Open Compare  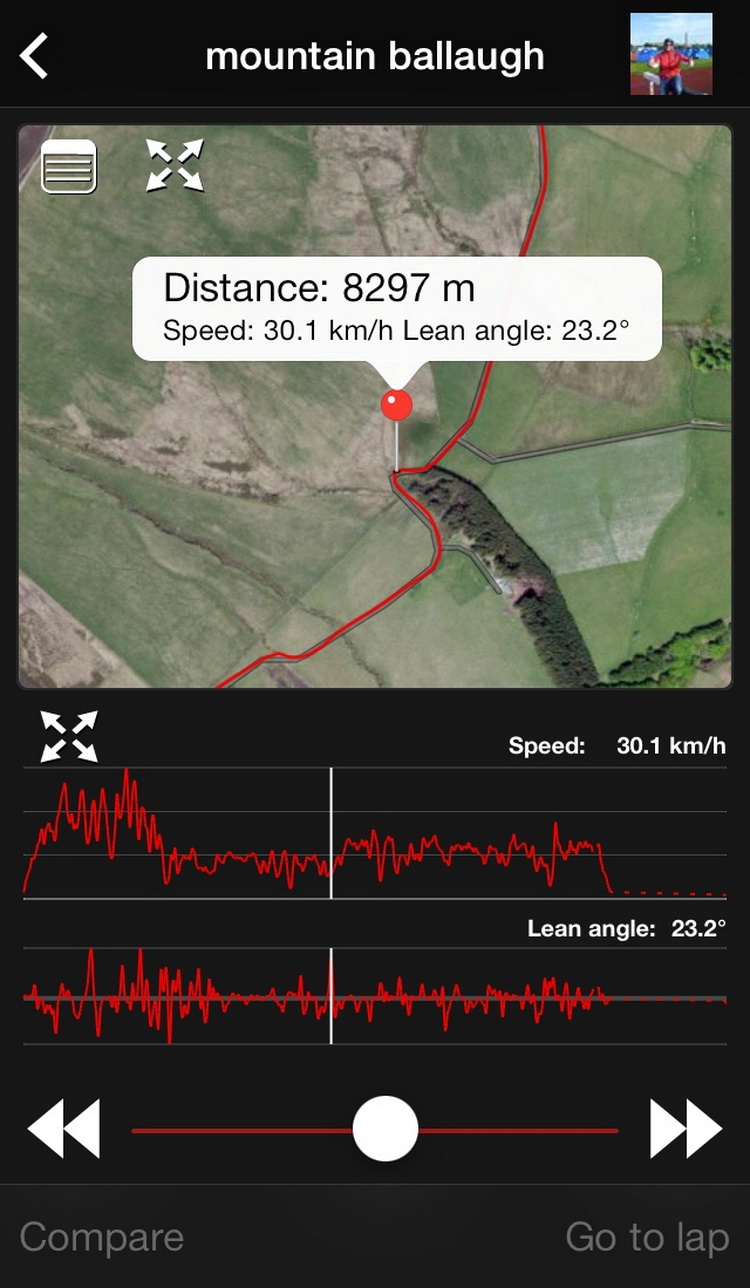pos(102,1238)
